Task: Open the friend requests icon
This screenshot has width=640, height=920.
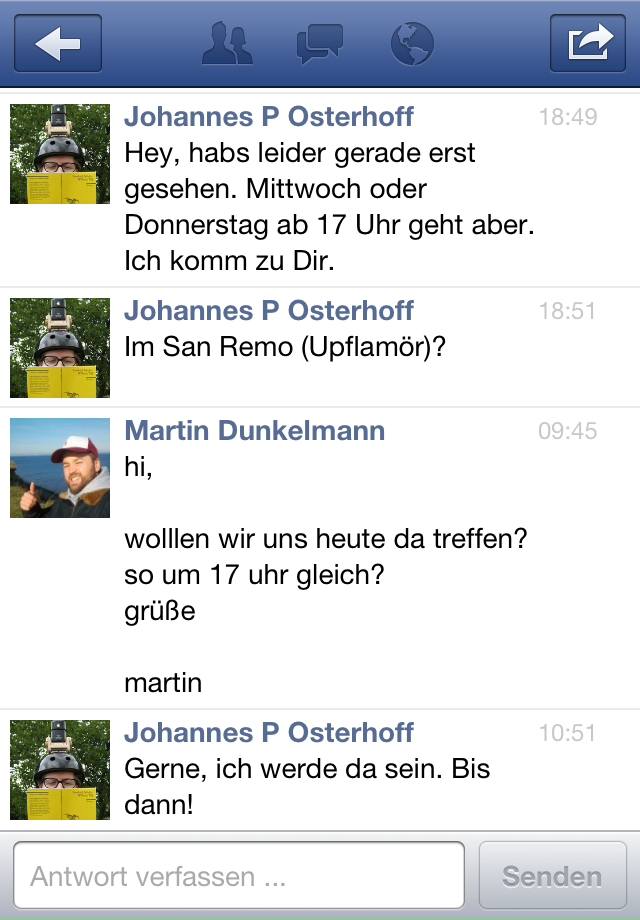Action: click(x=227, y=44)
